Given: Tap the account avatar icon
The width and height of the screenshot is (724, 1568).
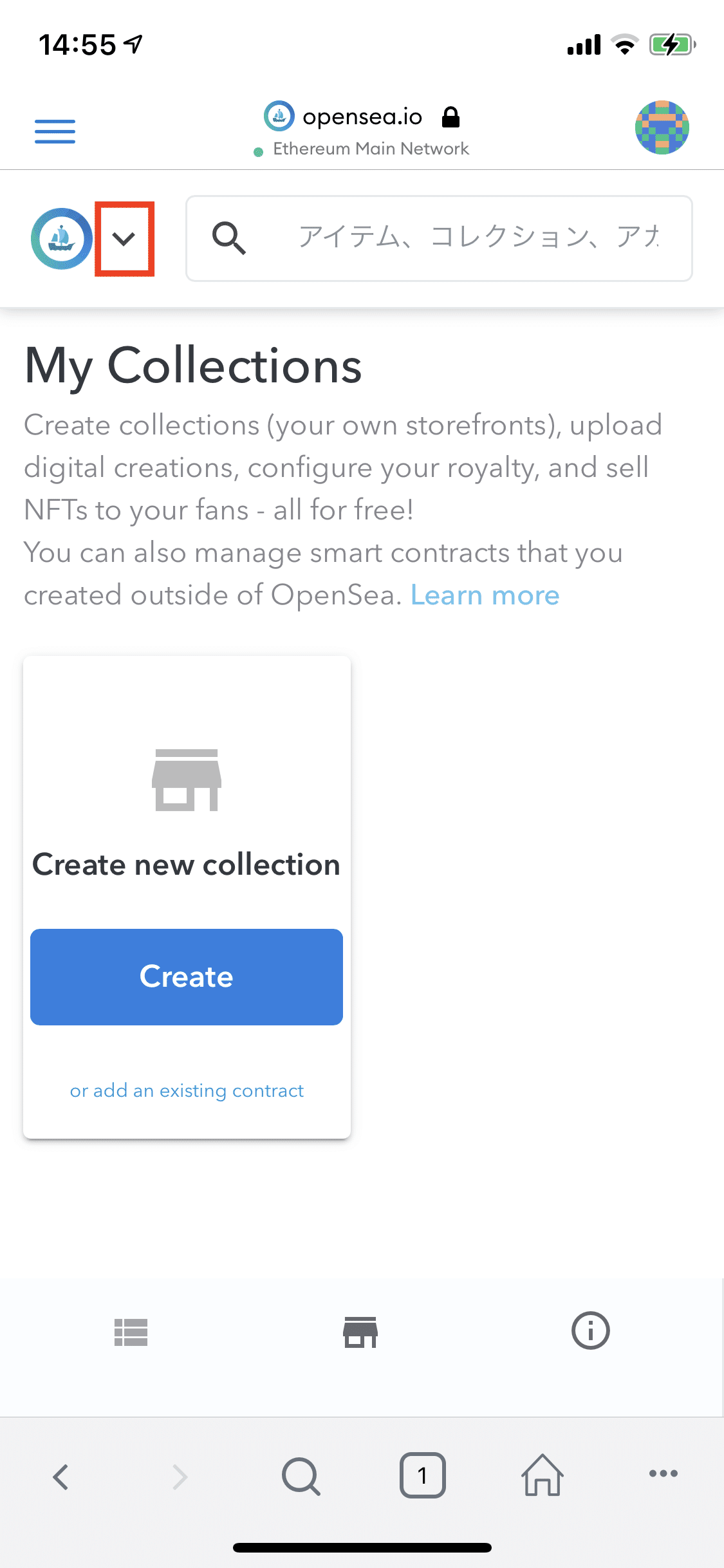Looking at the screenshot, I should click(x=662, y=127).
